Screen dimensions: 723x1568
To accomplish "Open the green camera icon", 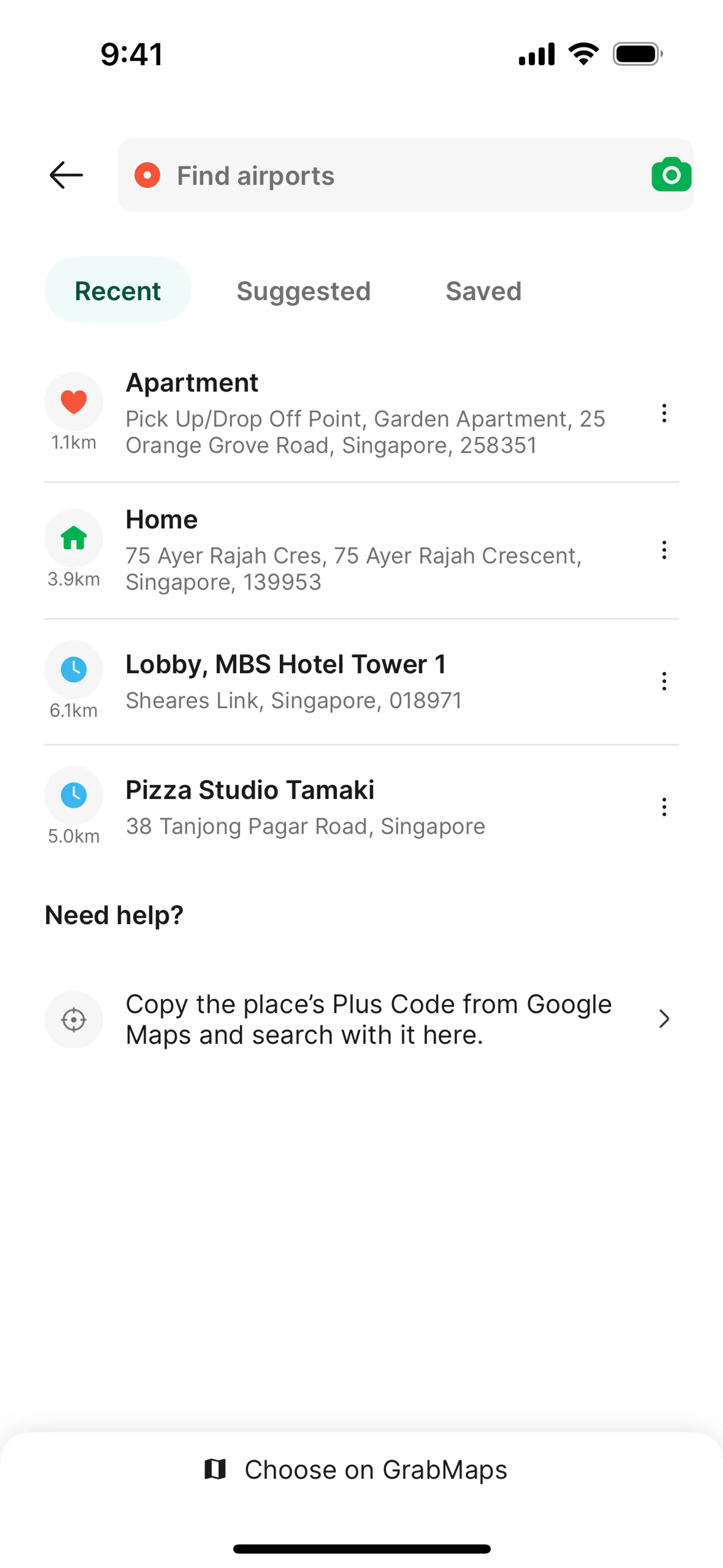I will point(671,175).
